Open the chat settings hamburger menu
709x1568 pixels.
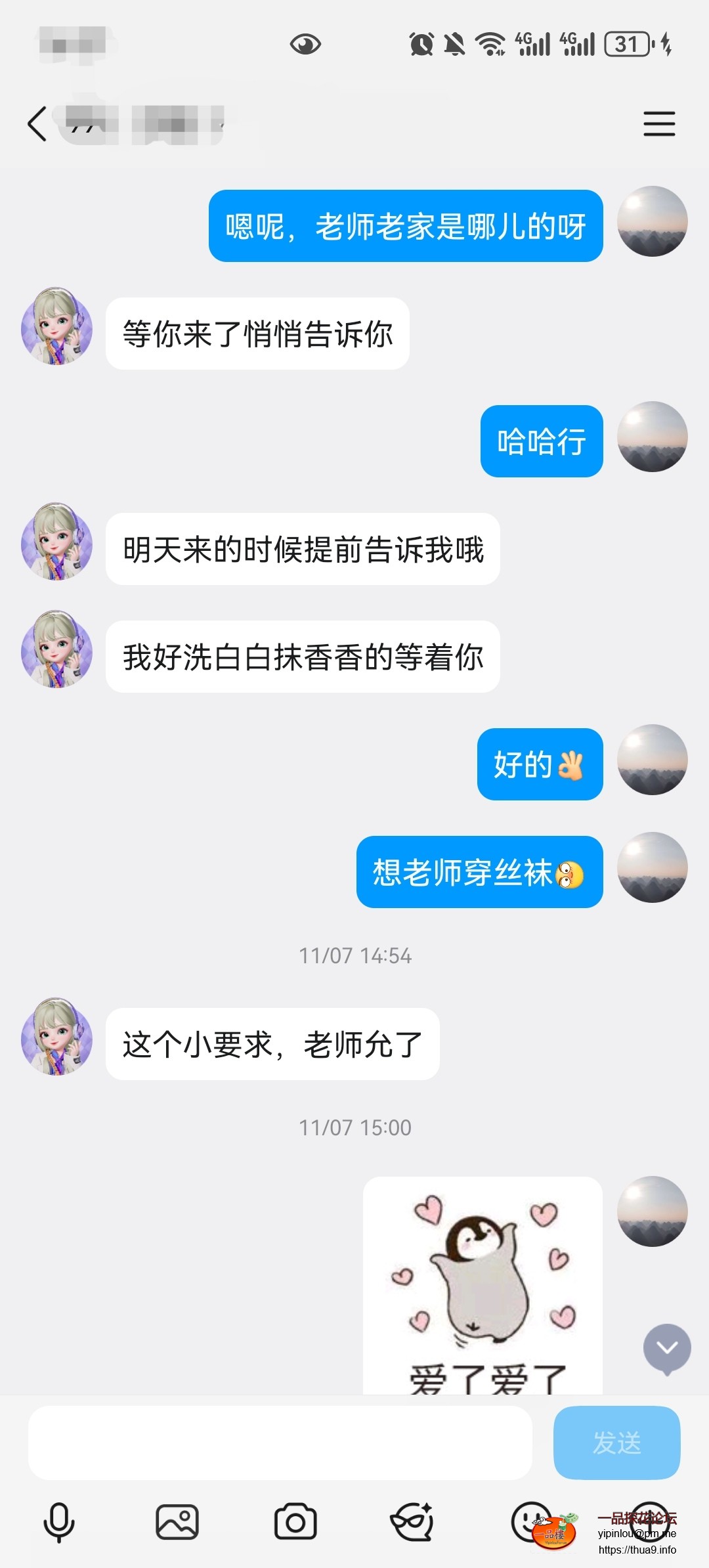[658, 124]
